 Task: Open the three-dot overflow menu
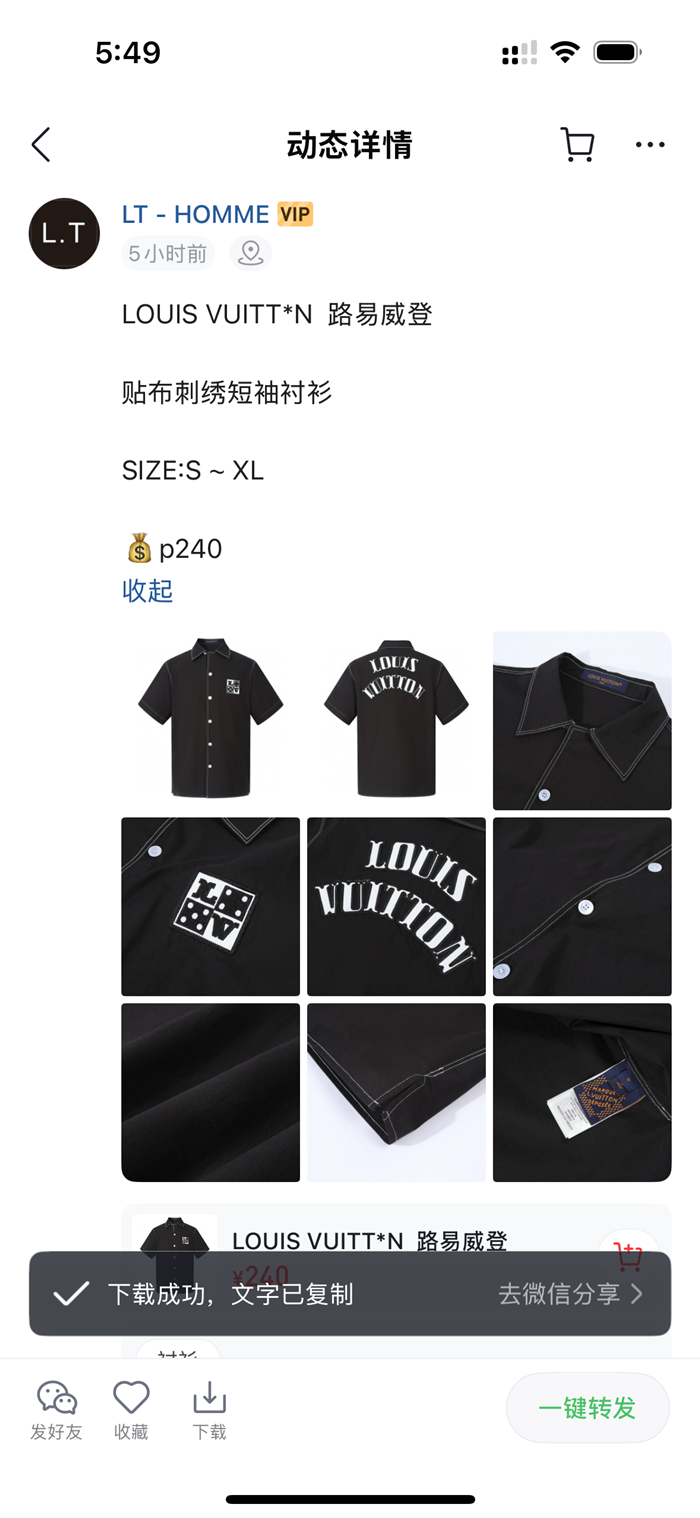click(x=650, y=145)
